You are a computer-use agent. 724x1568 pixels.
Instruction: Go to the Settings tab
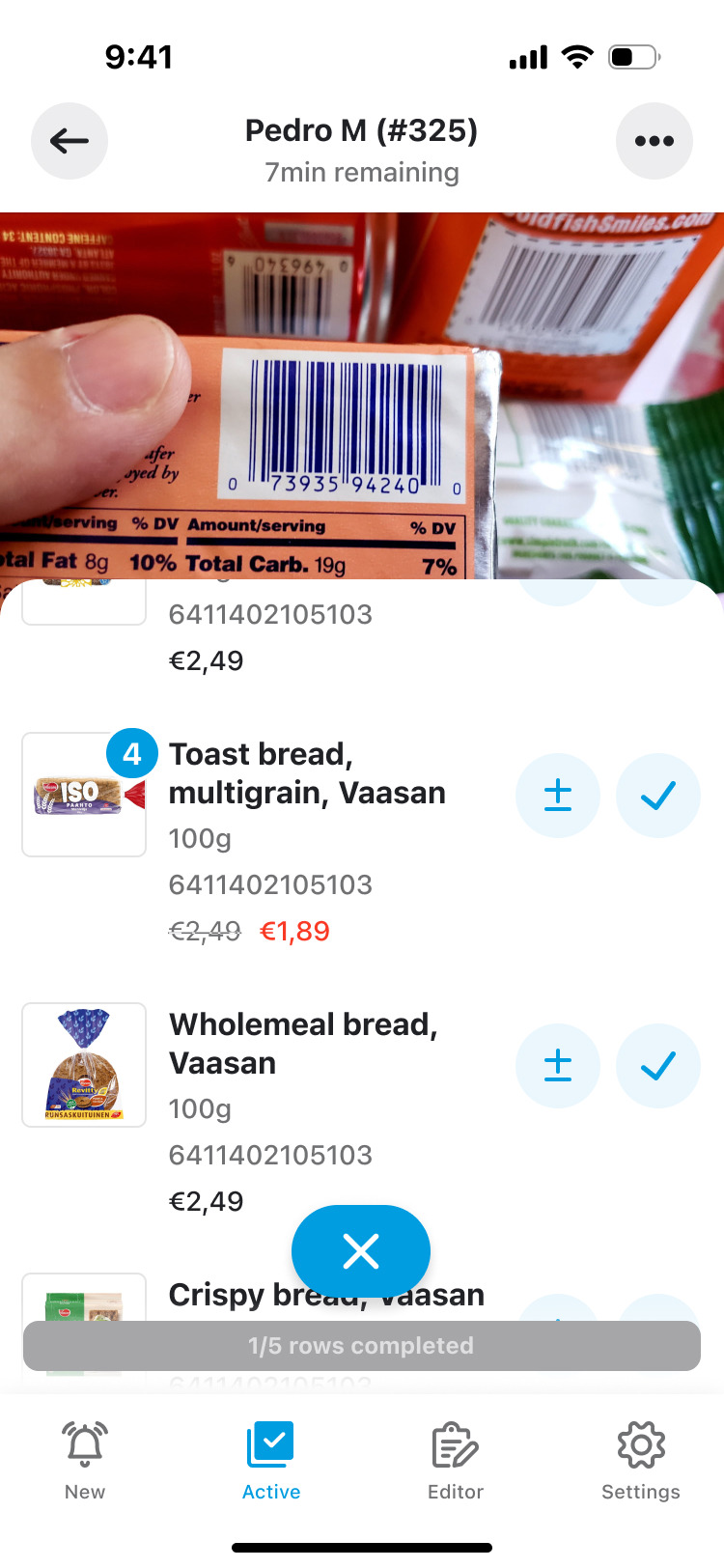pos(641,1460)
